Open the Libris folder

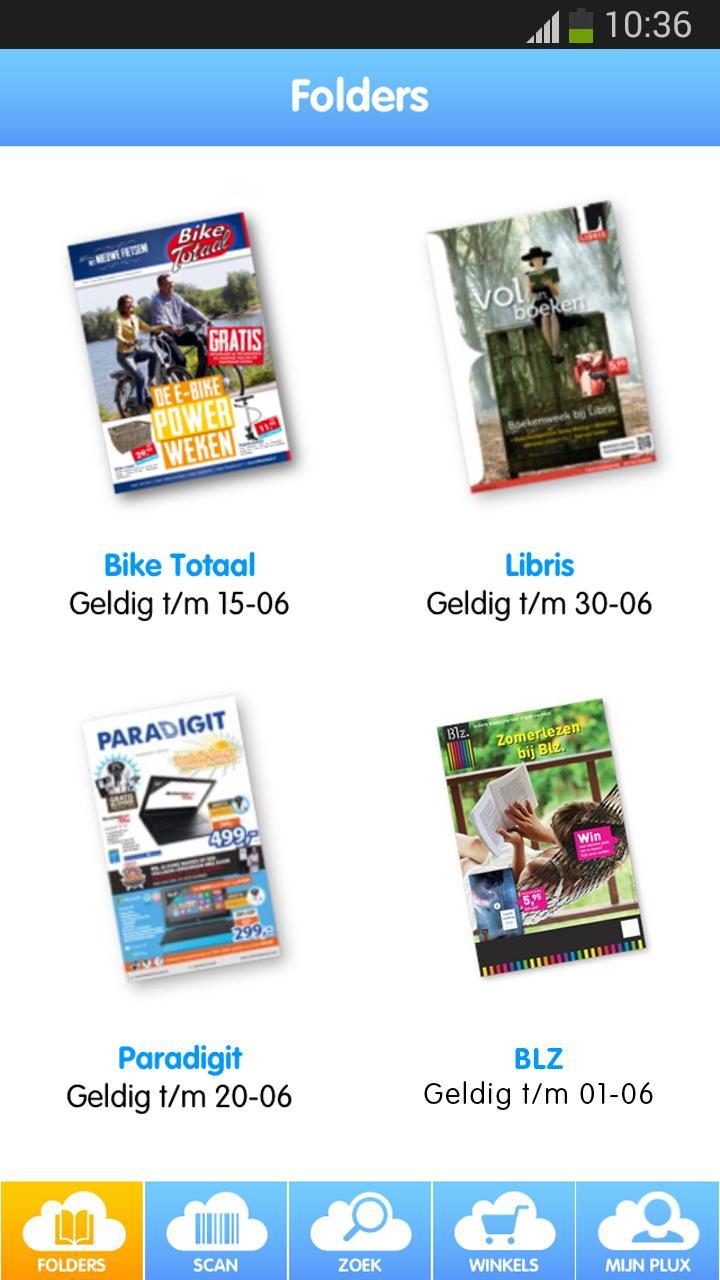coord(540,350)
